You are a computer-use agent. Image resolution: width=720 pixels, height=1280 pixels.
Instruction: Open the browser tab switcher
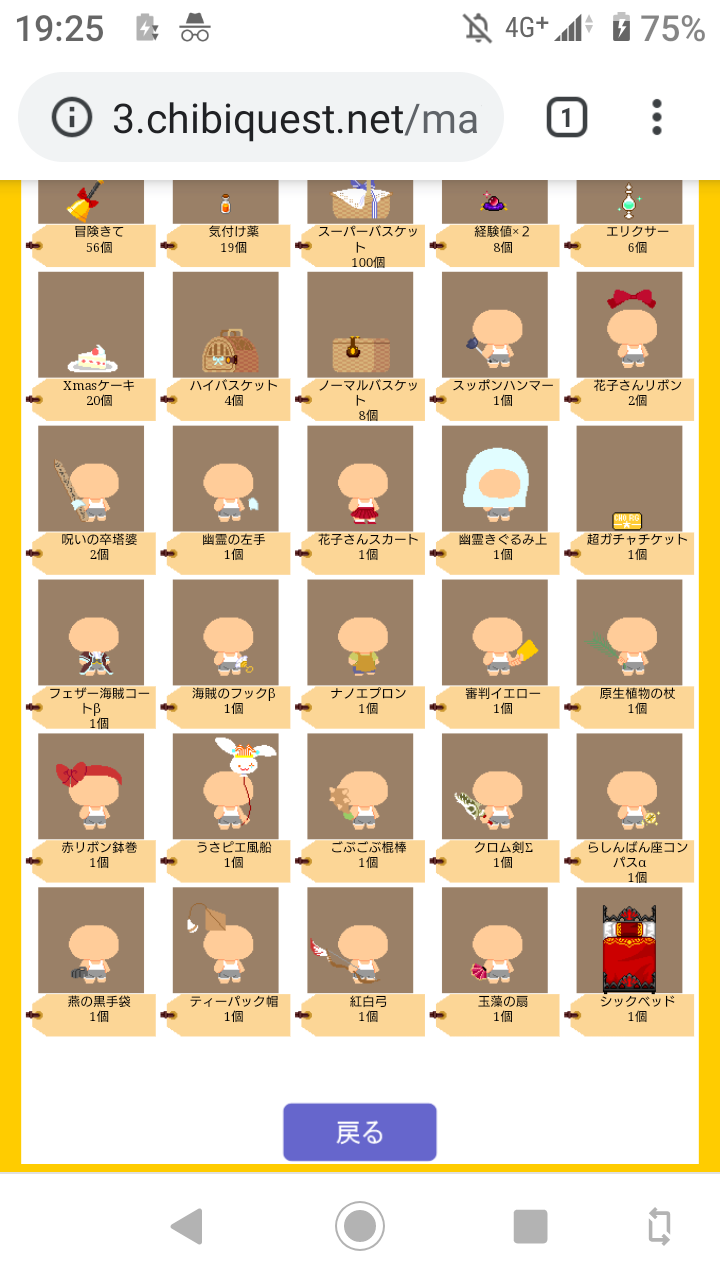566,118
